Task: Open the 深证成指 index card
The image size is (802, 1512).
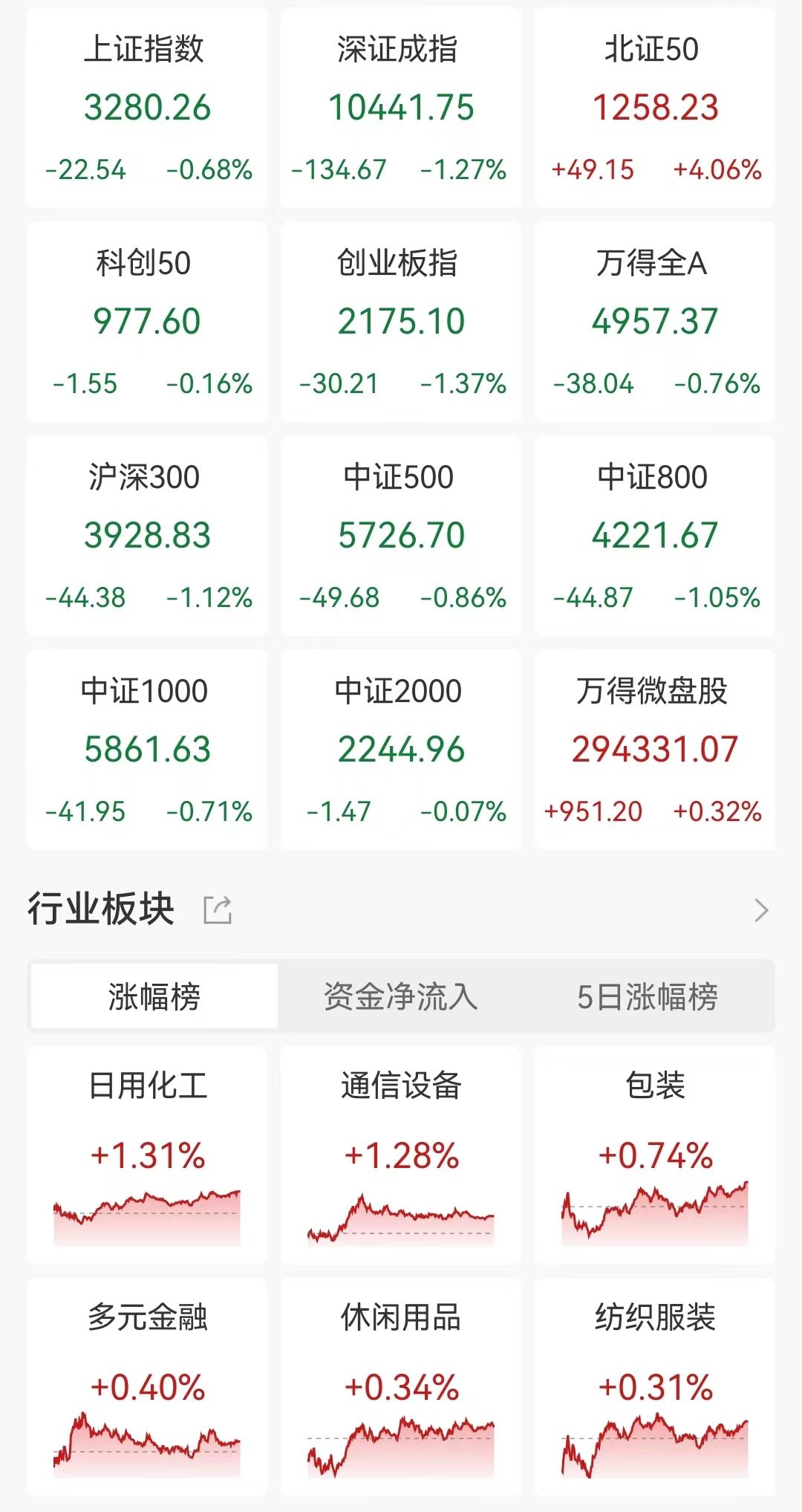Action: click(401, 108)
